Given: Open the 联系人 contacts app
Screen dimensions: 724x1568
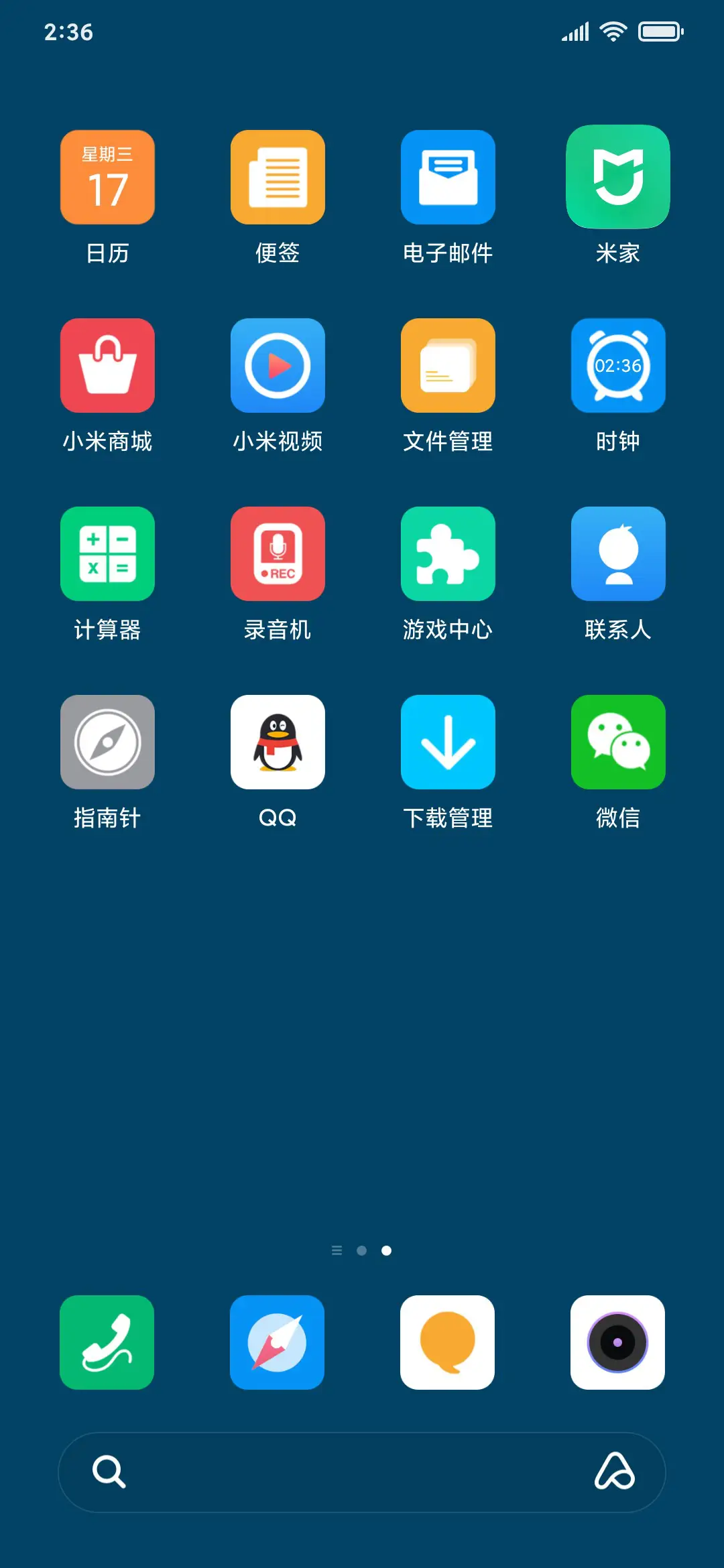Looking at the screenshot, I should [618, 553].
